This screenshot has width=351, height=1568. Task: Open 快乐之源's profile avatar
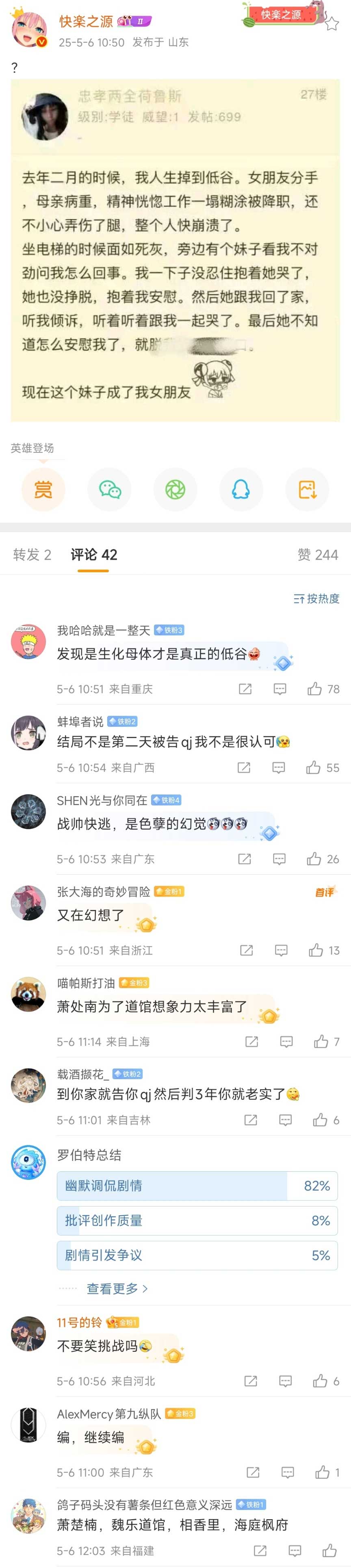(x=29, y=29)
